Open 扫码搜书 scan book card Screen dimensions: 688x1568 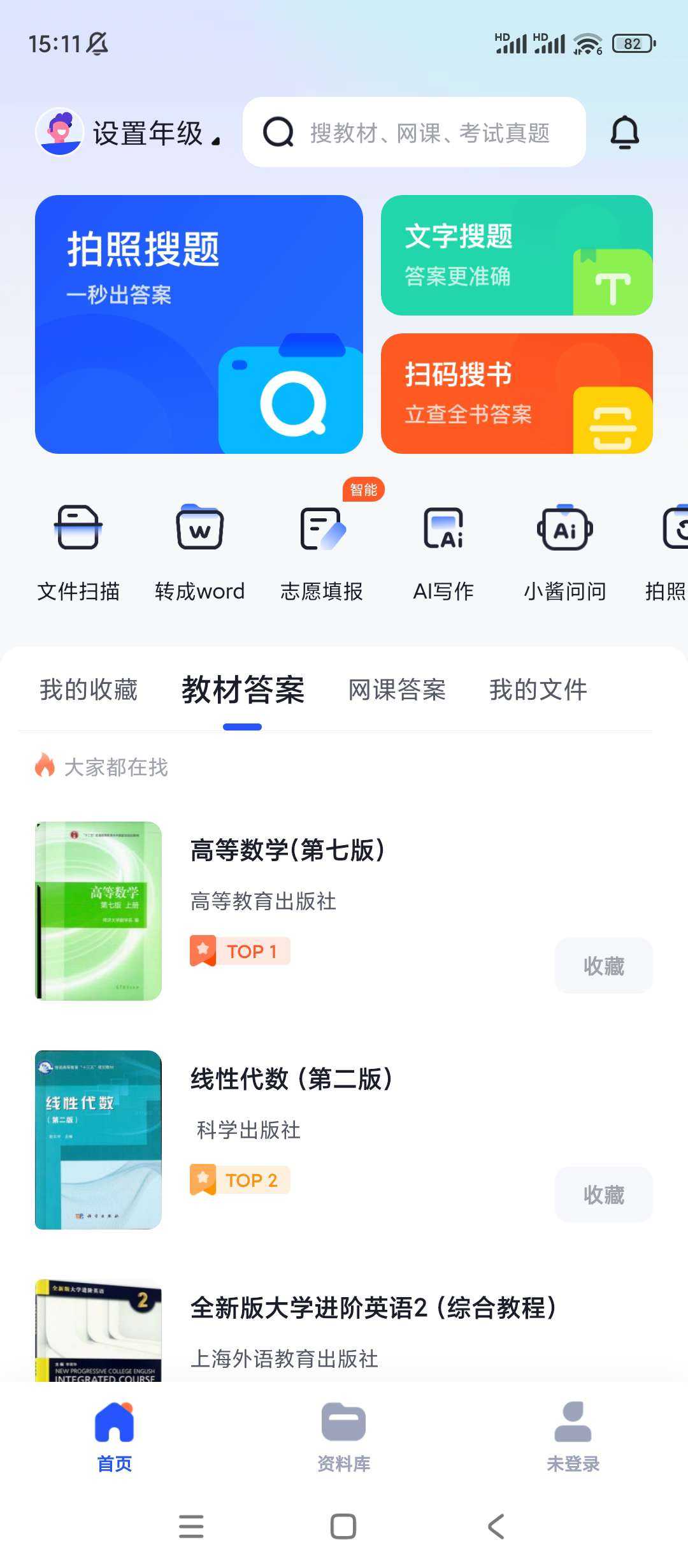point(517,393)
